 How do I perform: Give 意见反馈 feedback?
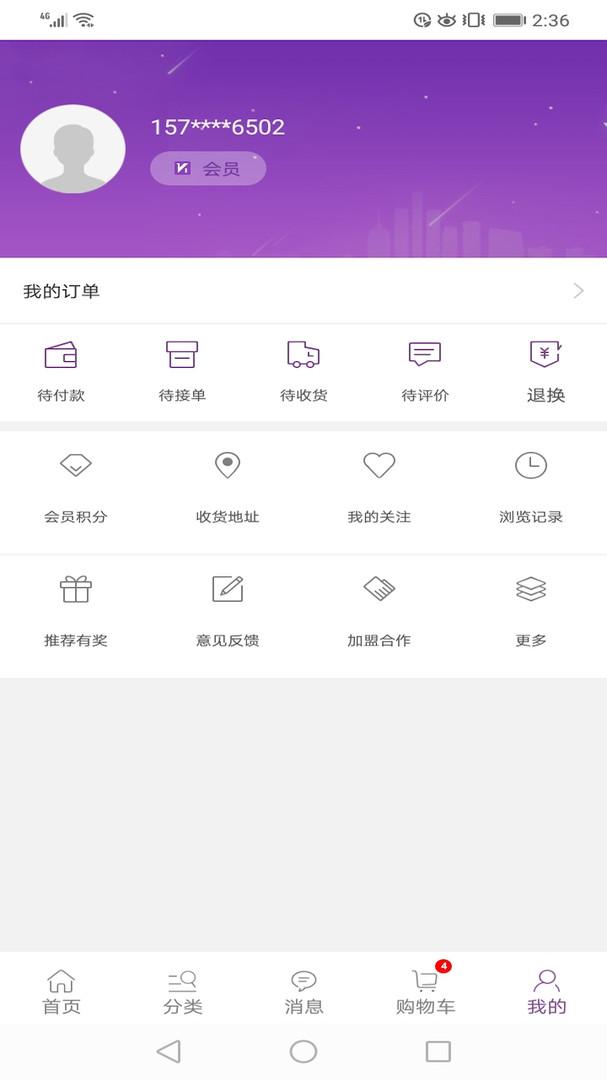pos(228,611)
